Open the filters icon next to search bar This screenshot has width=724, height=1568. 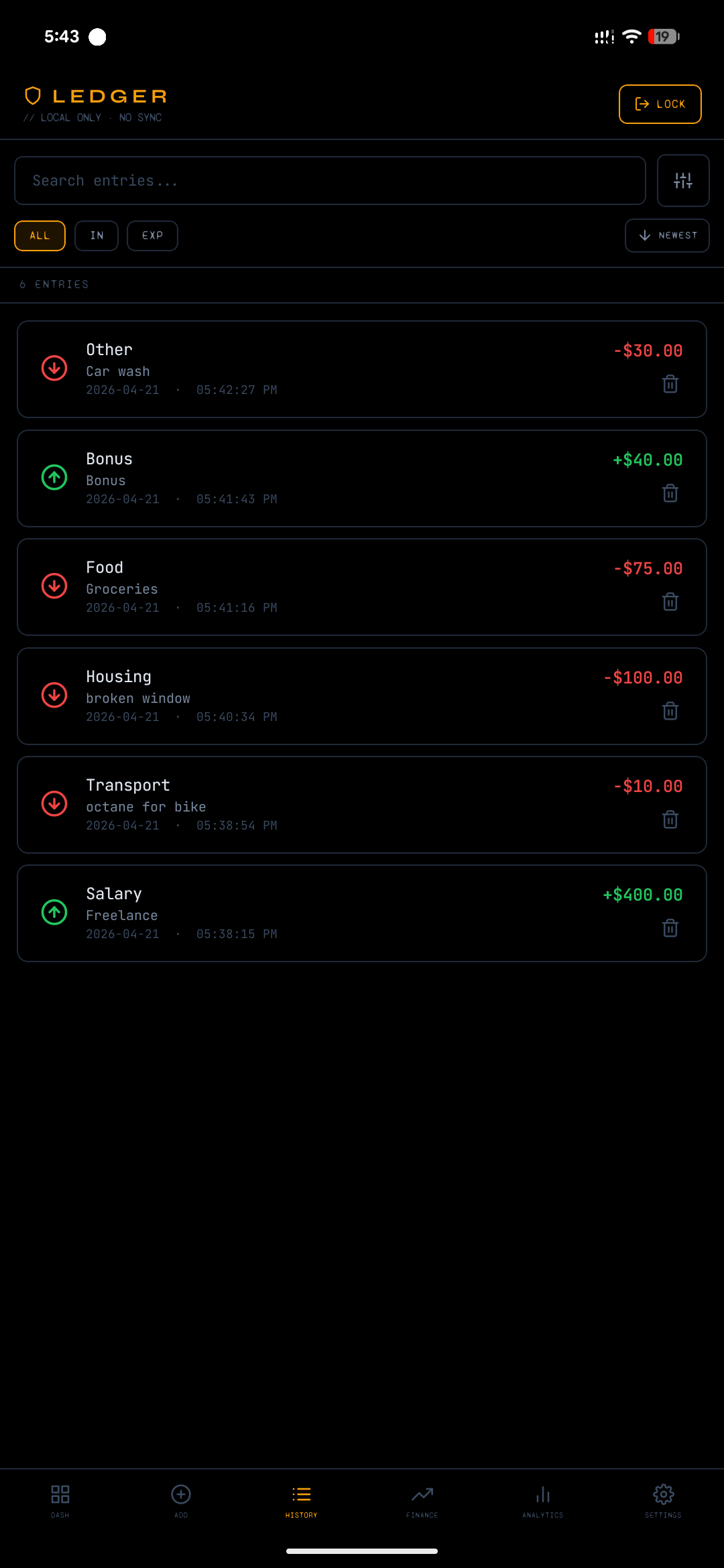point(683,180)
